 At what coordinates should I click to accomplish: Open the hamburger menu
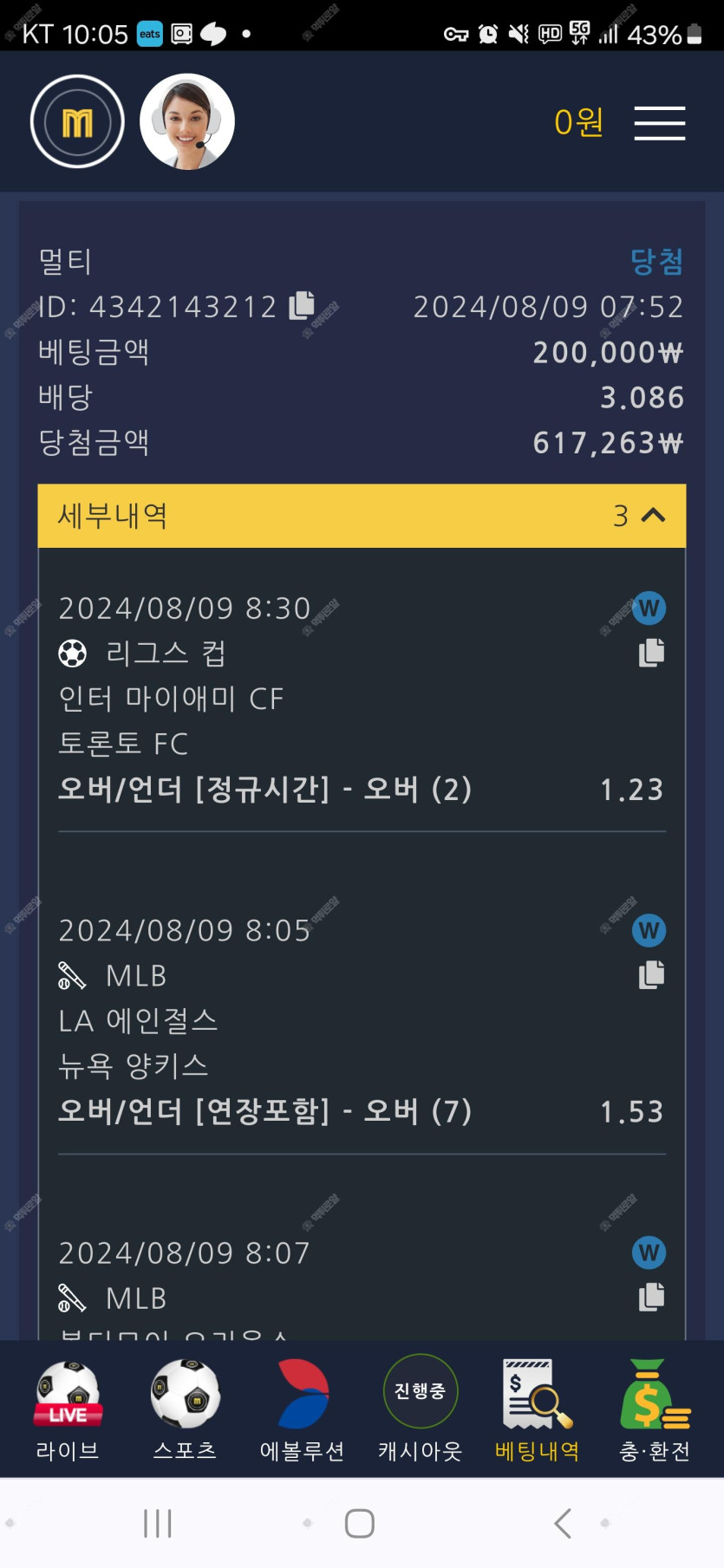tap(659, 123)
